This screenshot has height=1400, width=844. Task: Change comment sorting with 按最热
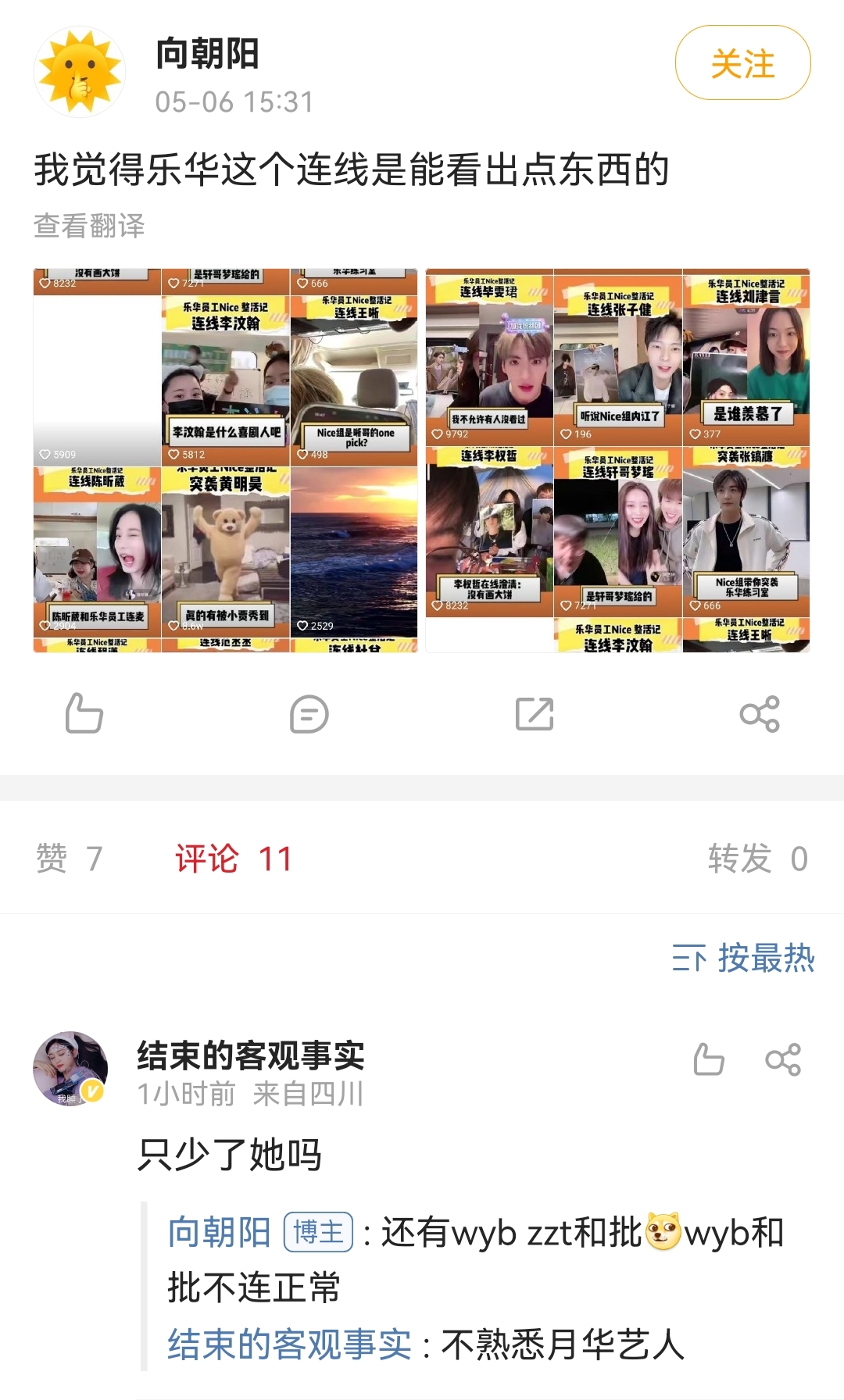pos(743,958)
